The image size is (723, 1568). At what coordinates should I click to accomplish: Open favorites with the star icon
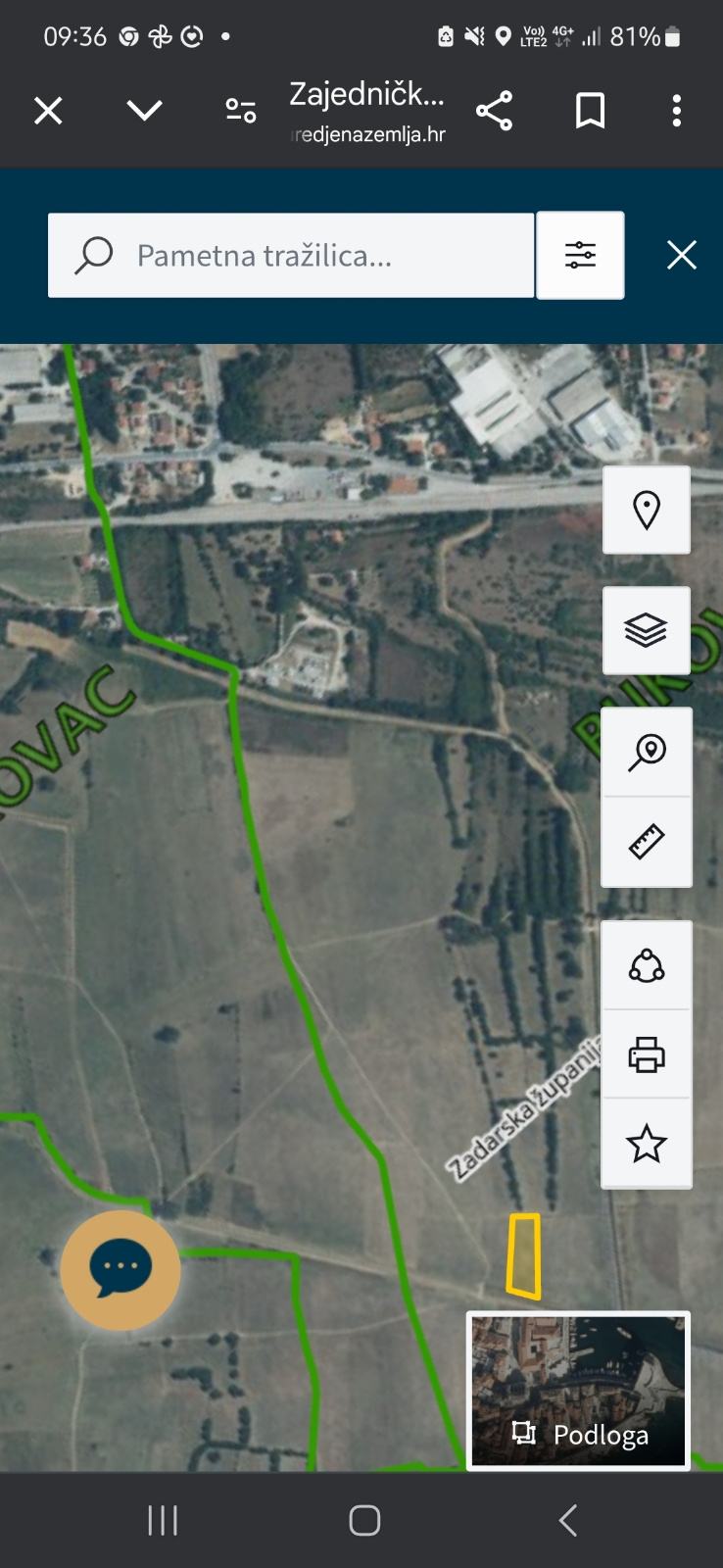[647, 1145]
